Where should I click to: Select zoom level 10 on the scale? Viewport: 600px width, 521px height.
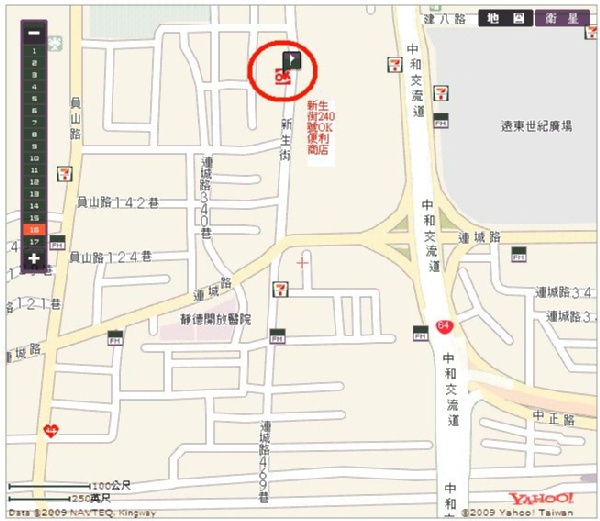coord(33,158)
